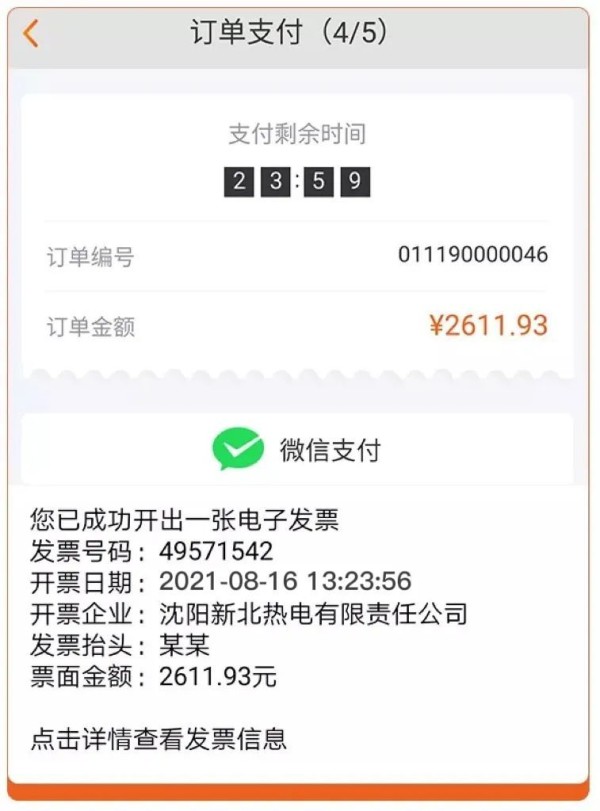Go back using the orange arrow
Image resolution: width=600 pixels, height=811 pixels.
(x=31, y=34)
